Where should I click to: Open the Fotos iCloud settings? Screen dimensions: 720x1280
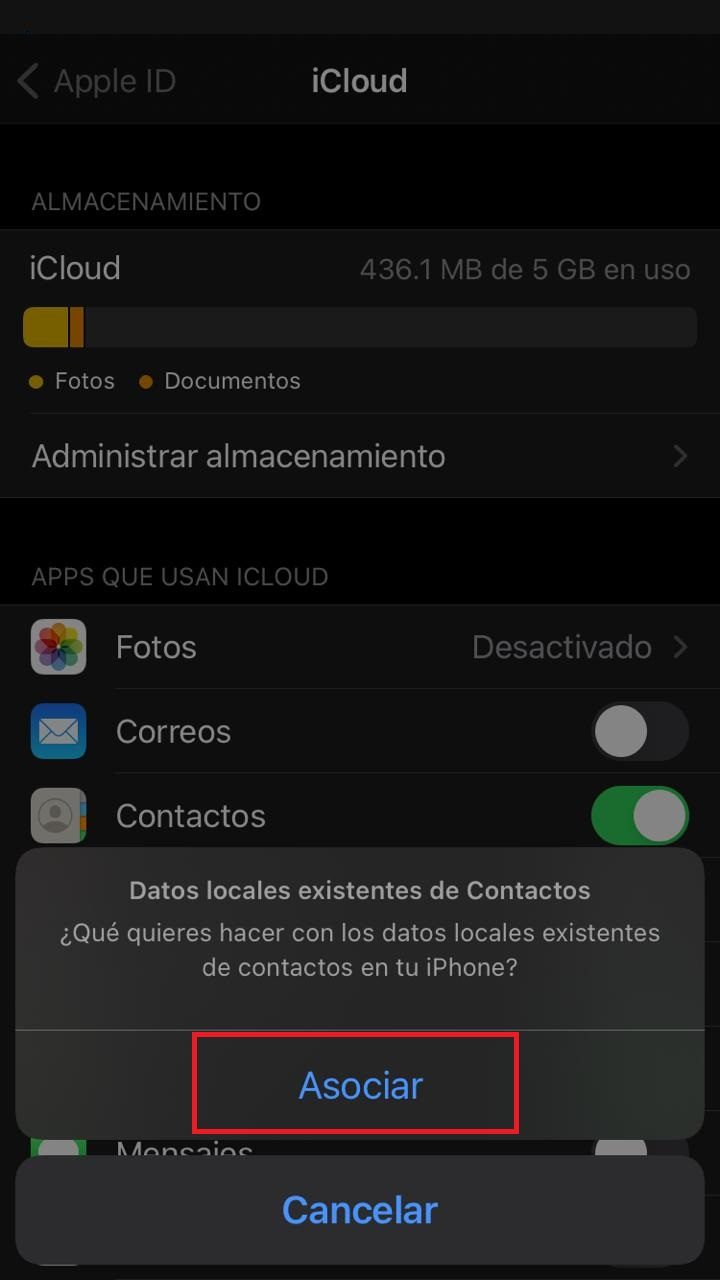pos(360,647)
